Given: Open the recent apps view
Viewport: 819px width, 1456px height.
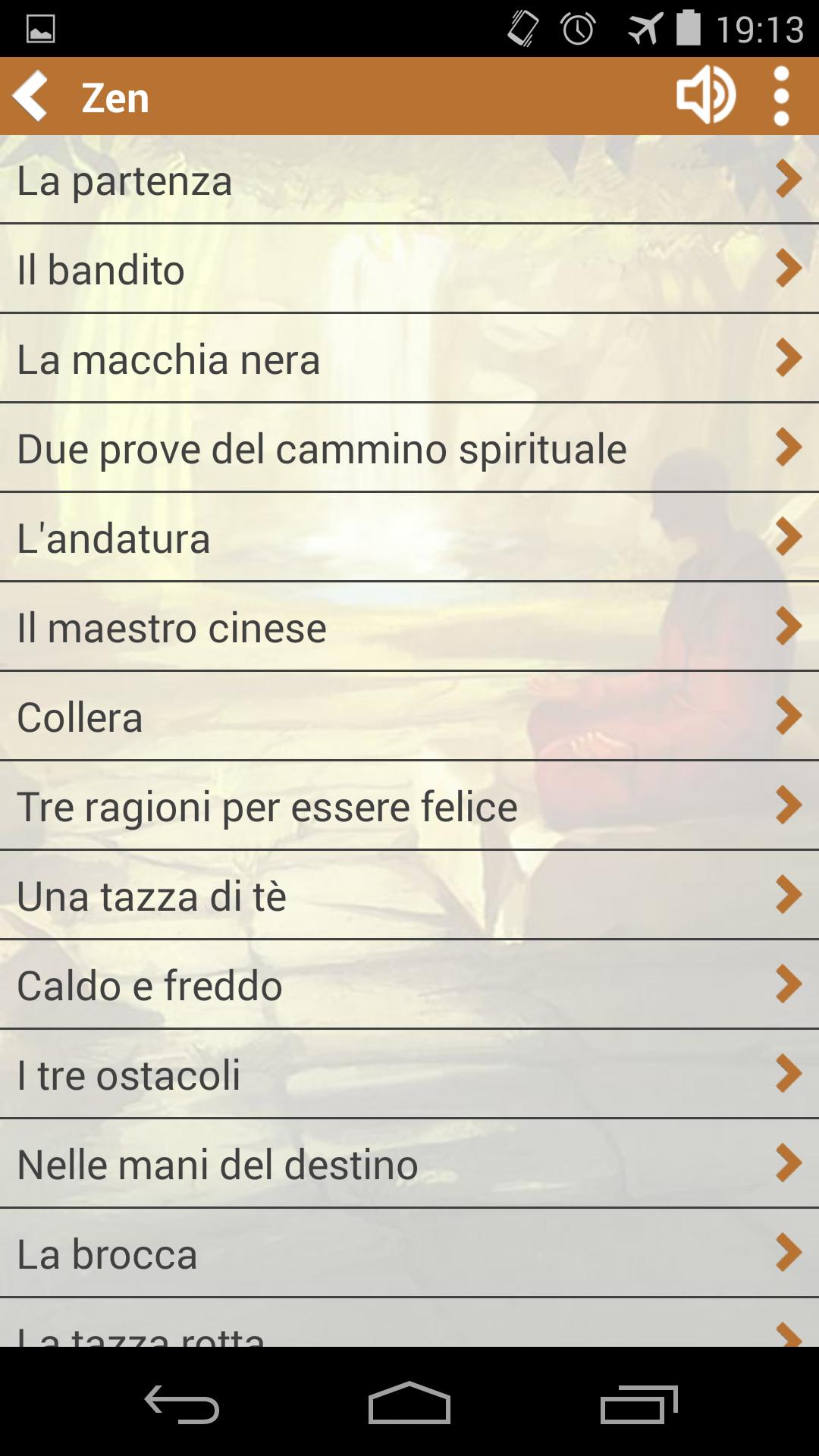Looking at the screenshot, I should click(x=639, y=1403).
